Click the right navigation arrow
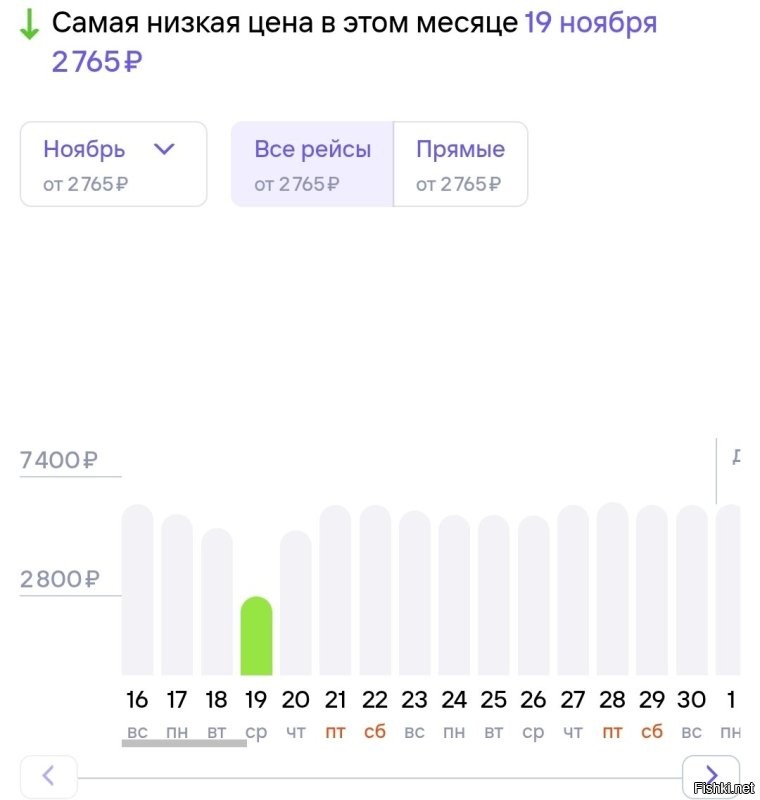 tap(711, 776)
